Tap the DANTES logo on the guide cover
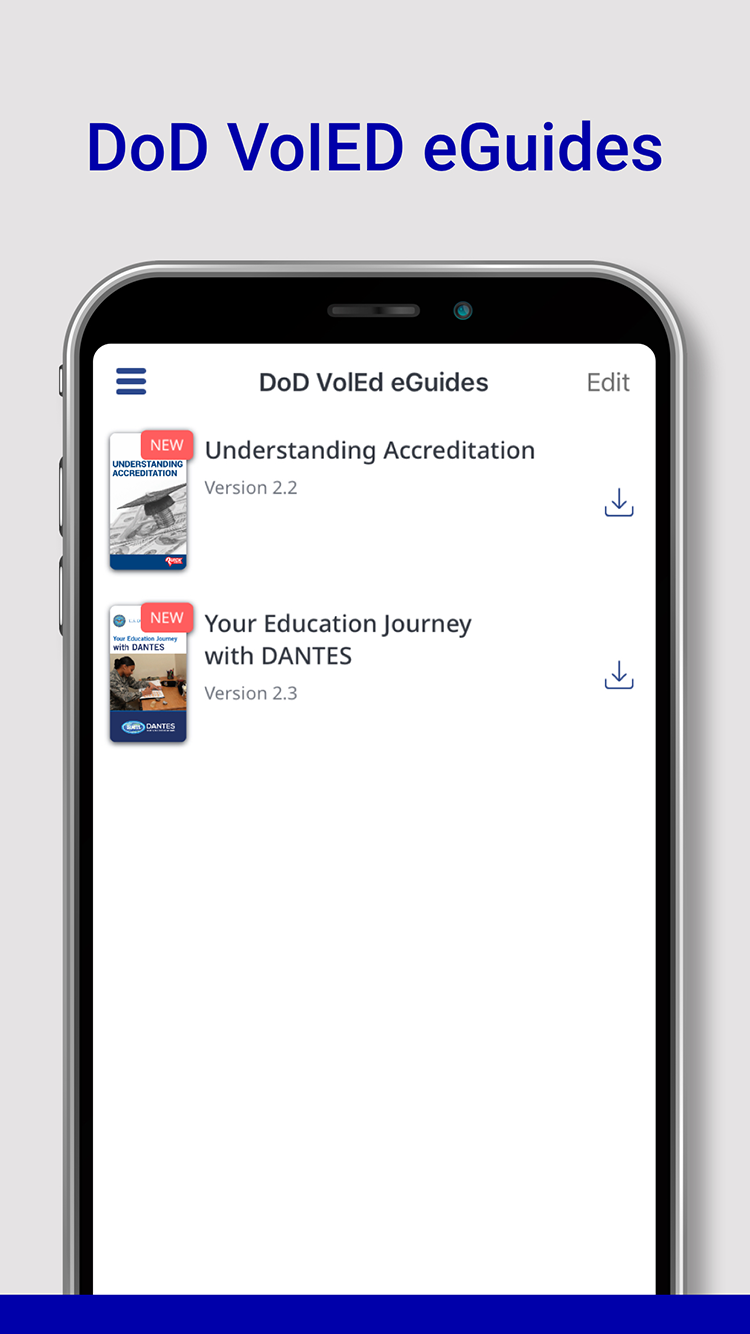The width and height of the screenshot is (750, 1334). (x=148, y=727)
